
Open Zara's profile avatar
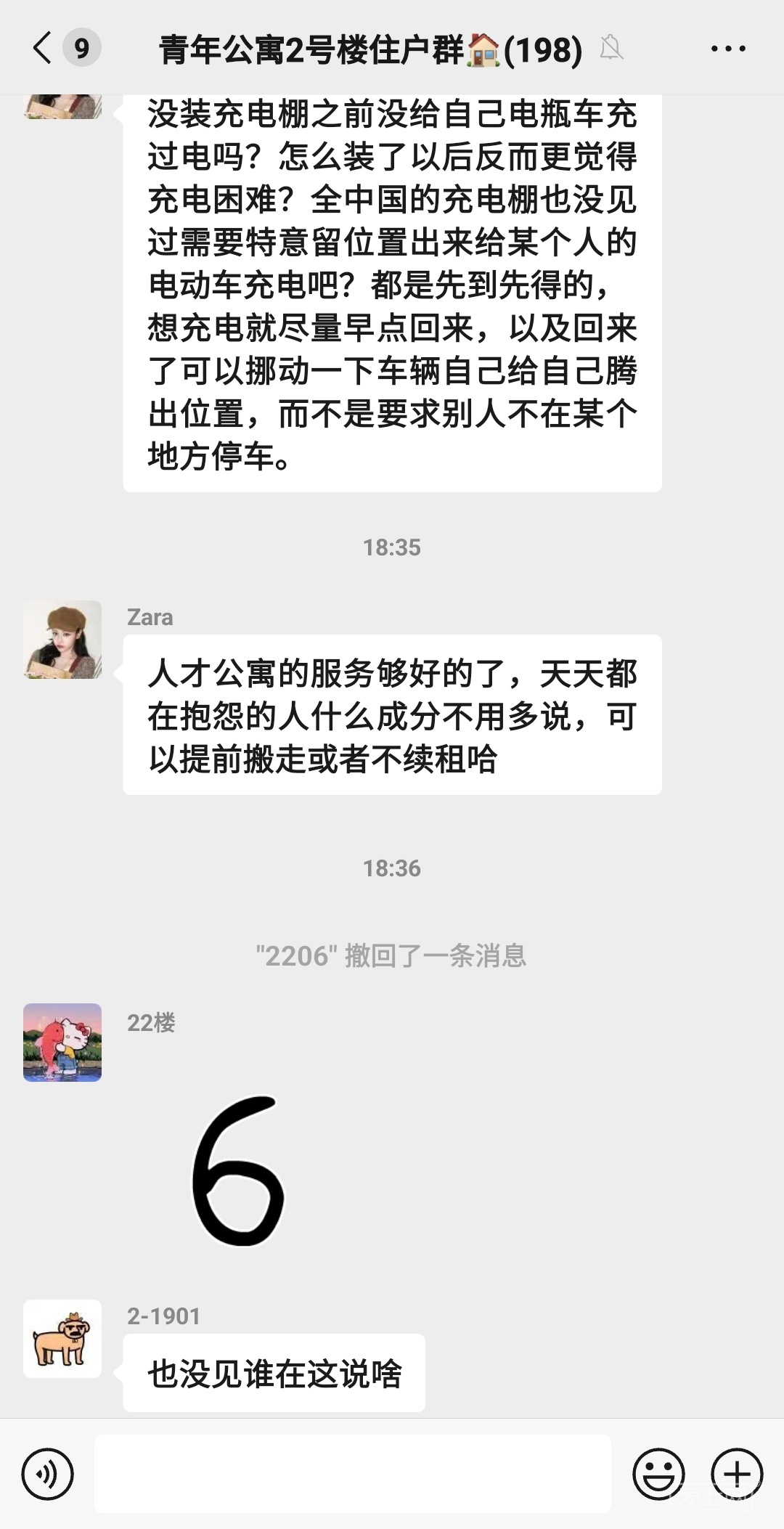point(62,640)
